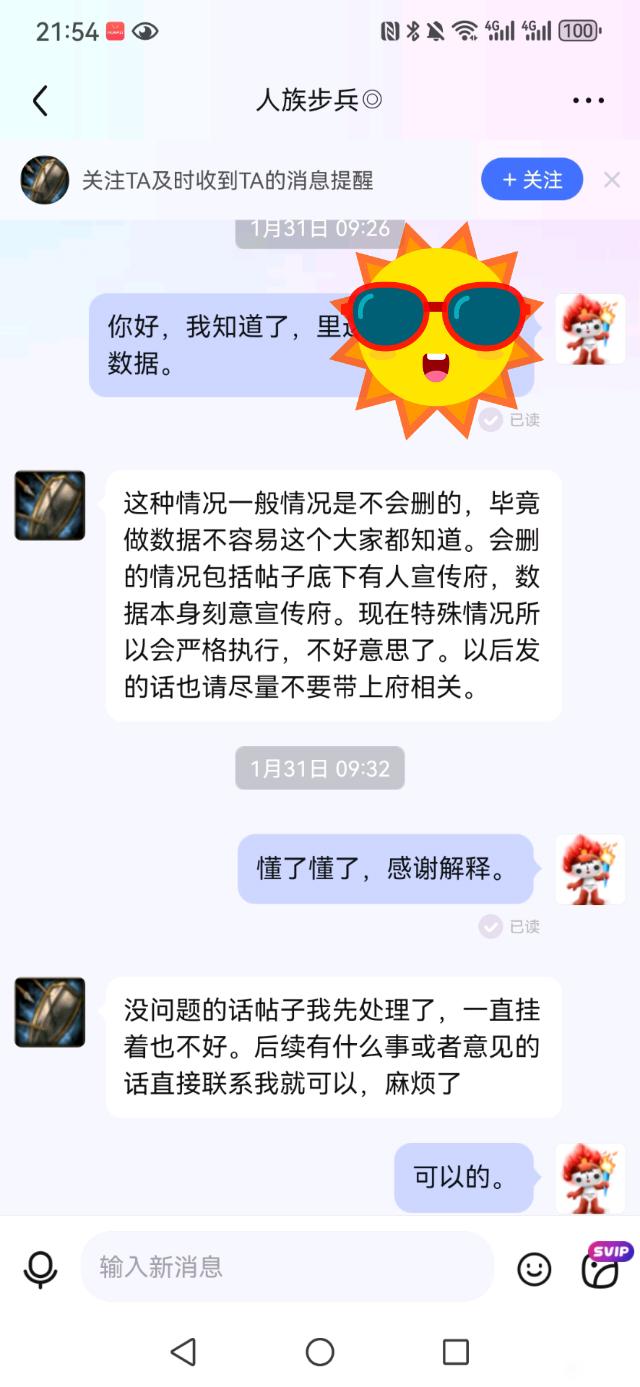Viewport: 640px width, 1387px height.
Task: Focus the 输入新消息 message field
Action: pos(285,1267)
